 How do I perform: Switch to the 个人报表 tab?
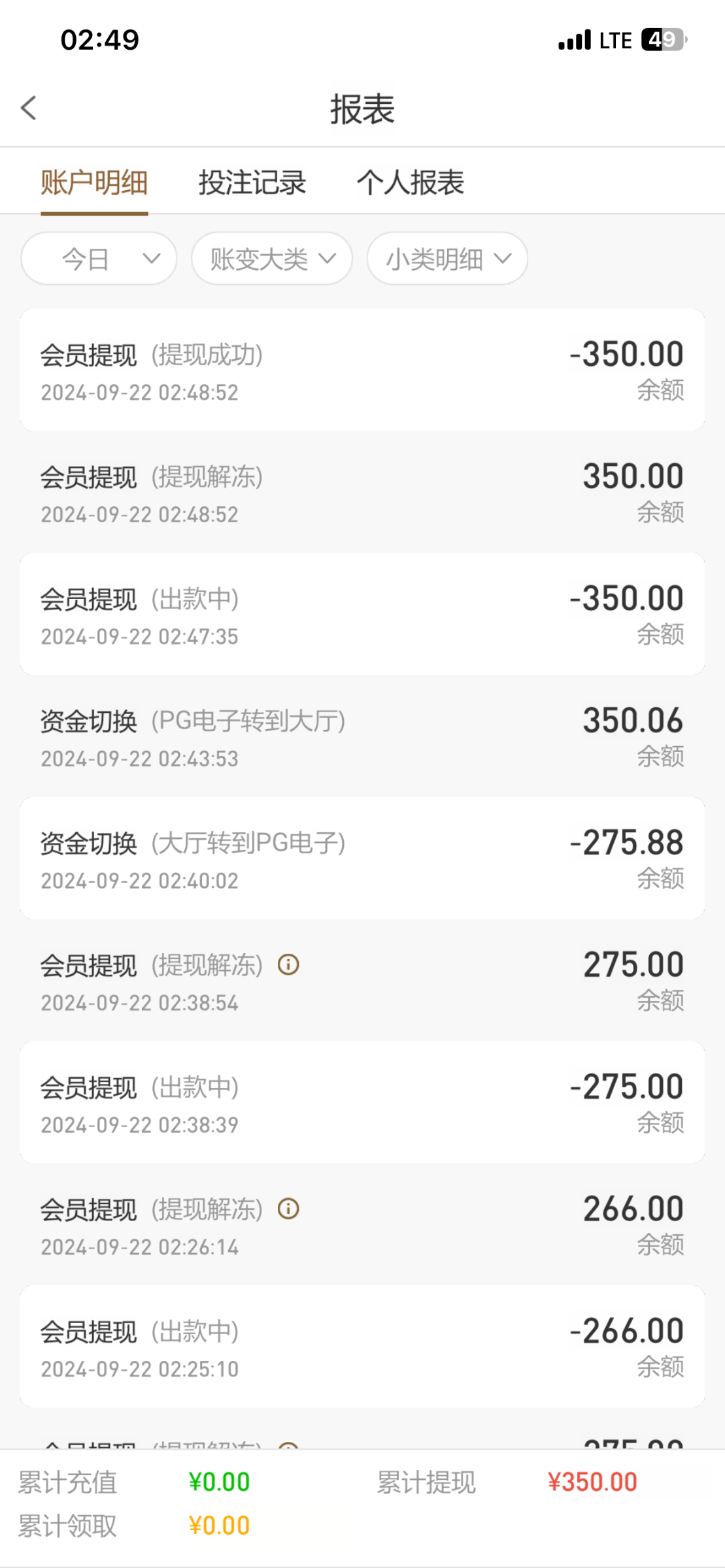[411, 182]
